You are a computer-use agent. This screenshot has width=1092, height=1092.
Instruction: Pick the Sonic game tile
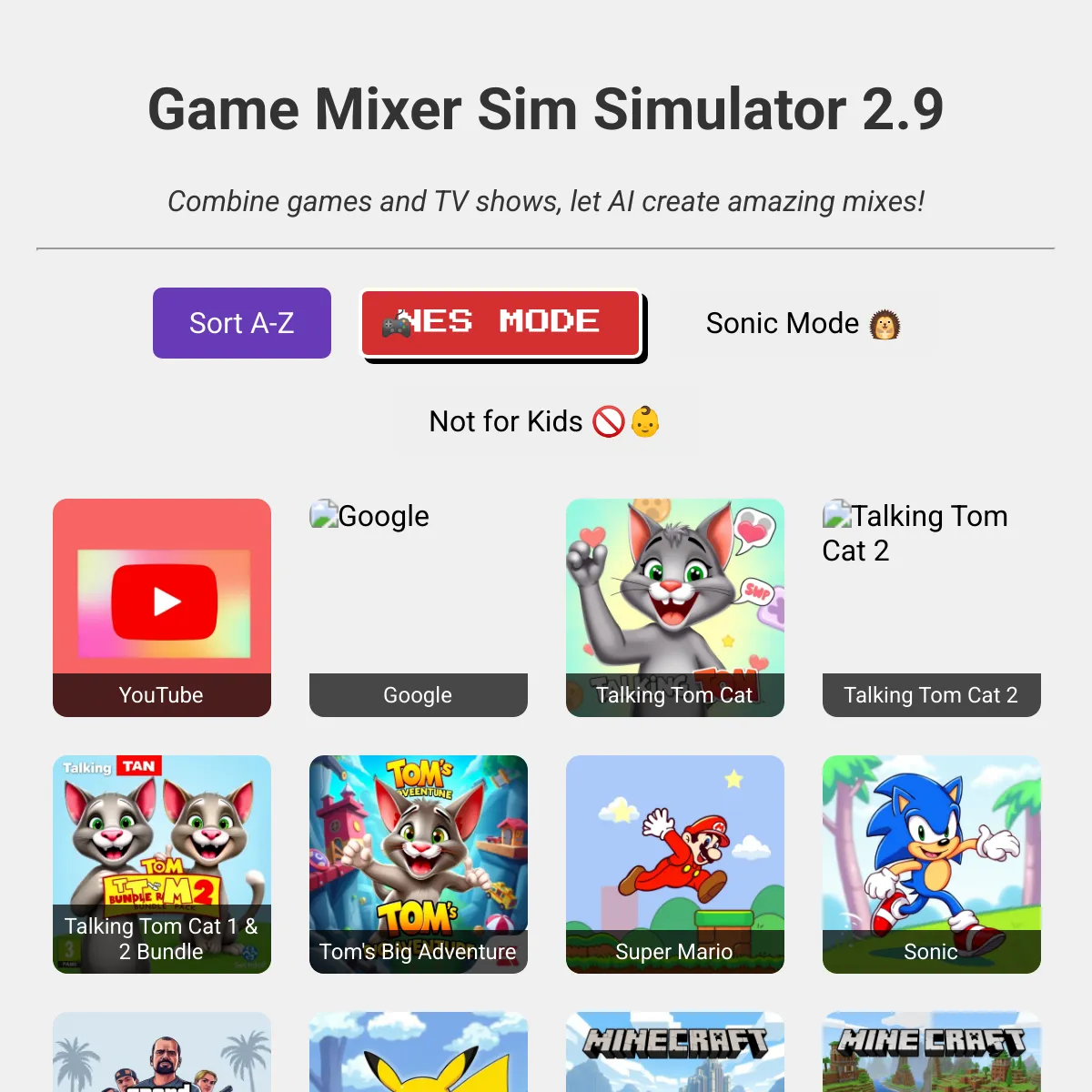coord(932,864)
